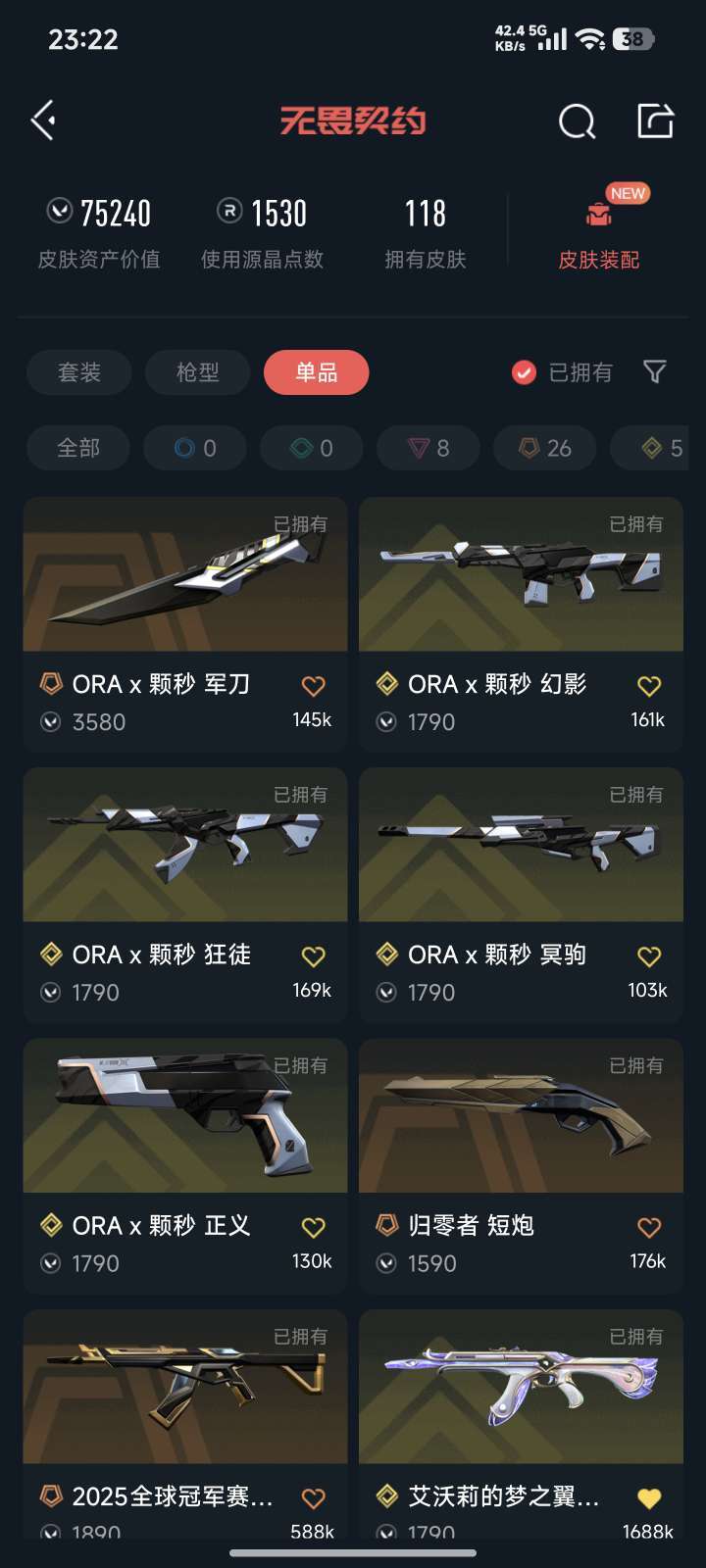Toggle the 已拥有 owned-only checkbox

[525, 372]
